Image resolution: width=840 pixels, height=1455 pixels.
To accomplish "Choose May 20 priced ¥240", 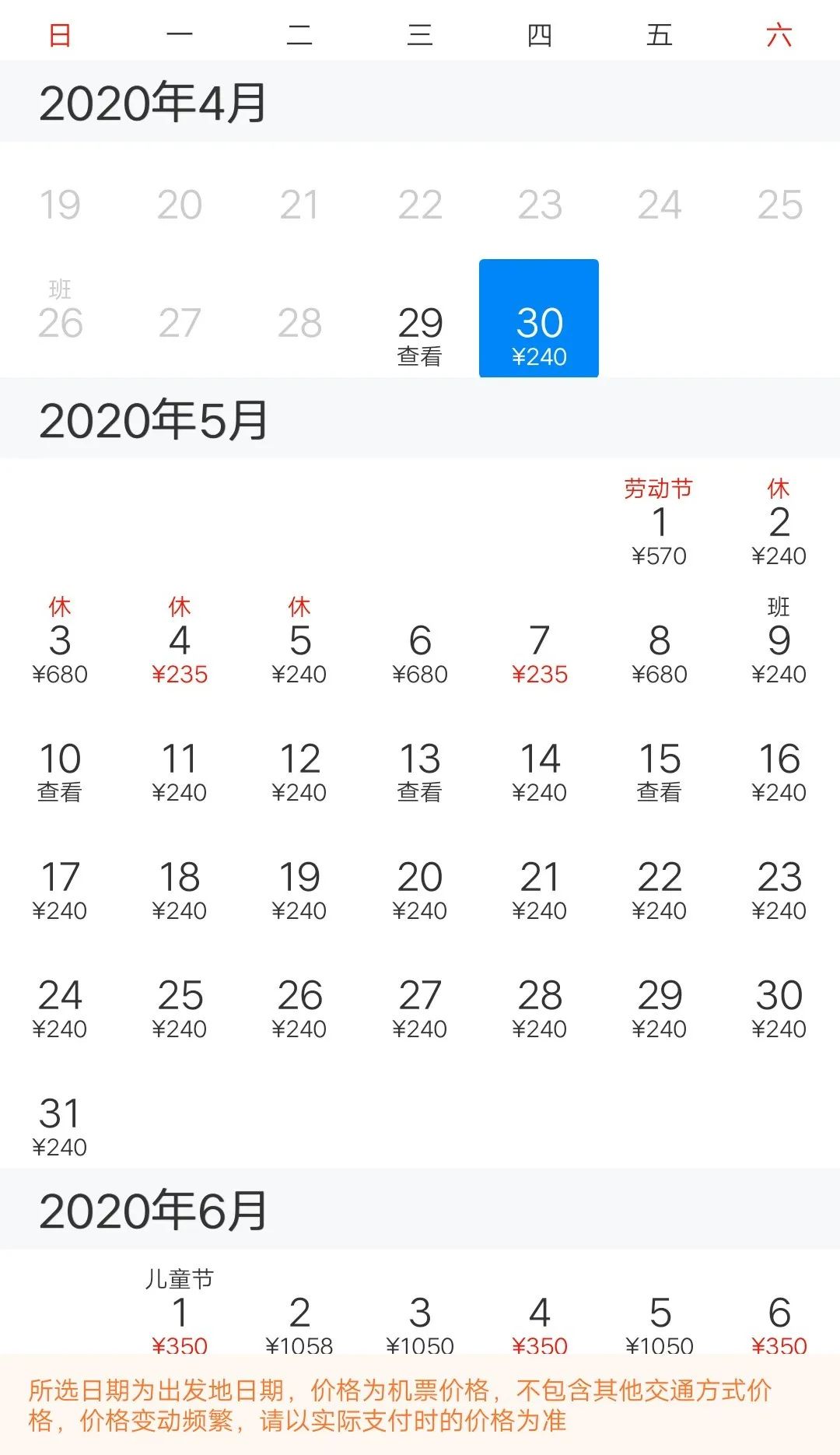I will click(420, 889).
